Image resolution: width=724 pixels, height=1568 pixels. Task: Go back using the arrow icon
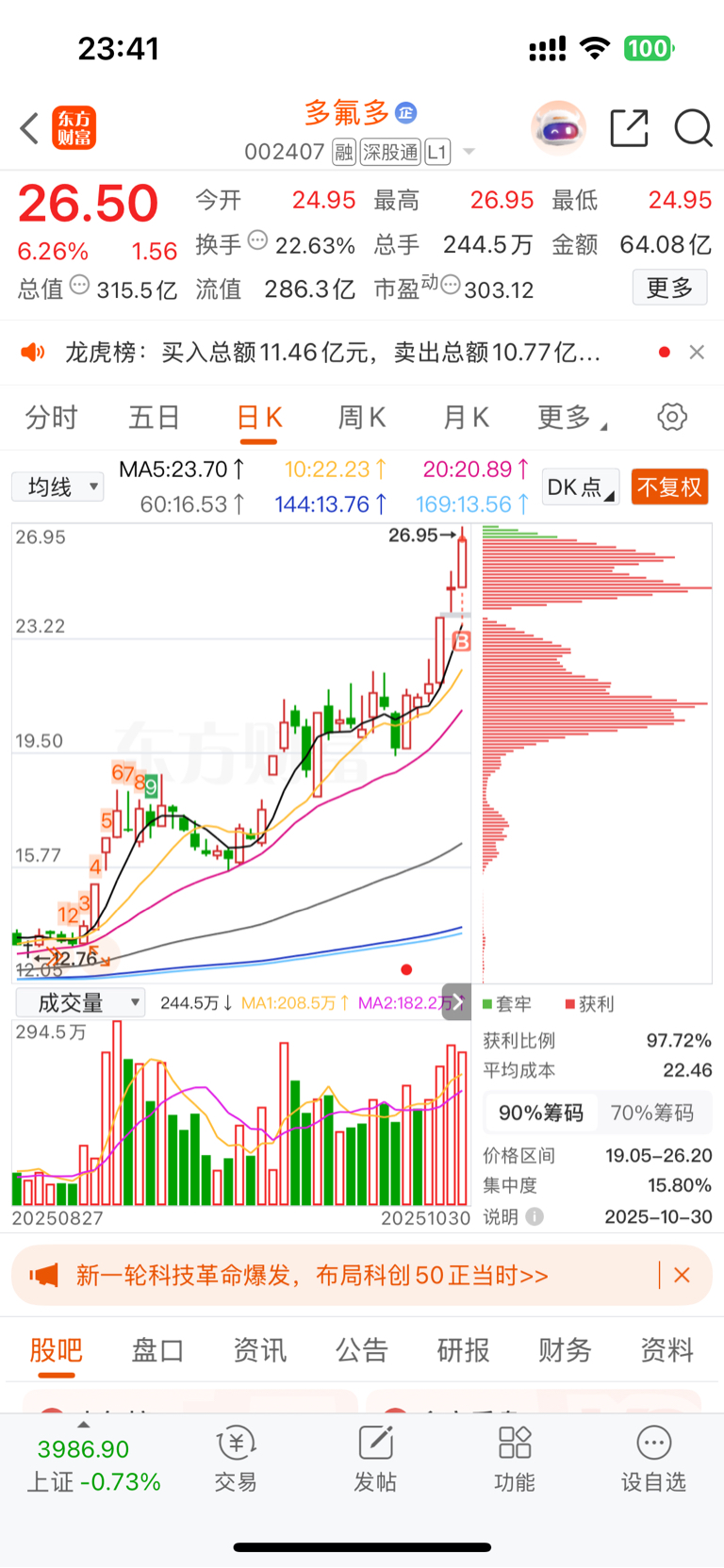pyautogui.click(x=30, y=128)
